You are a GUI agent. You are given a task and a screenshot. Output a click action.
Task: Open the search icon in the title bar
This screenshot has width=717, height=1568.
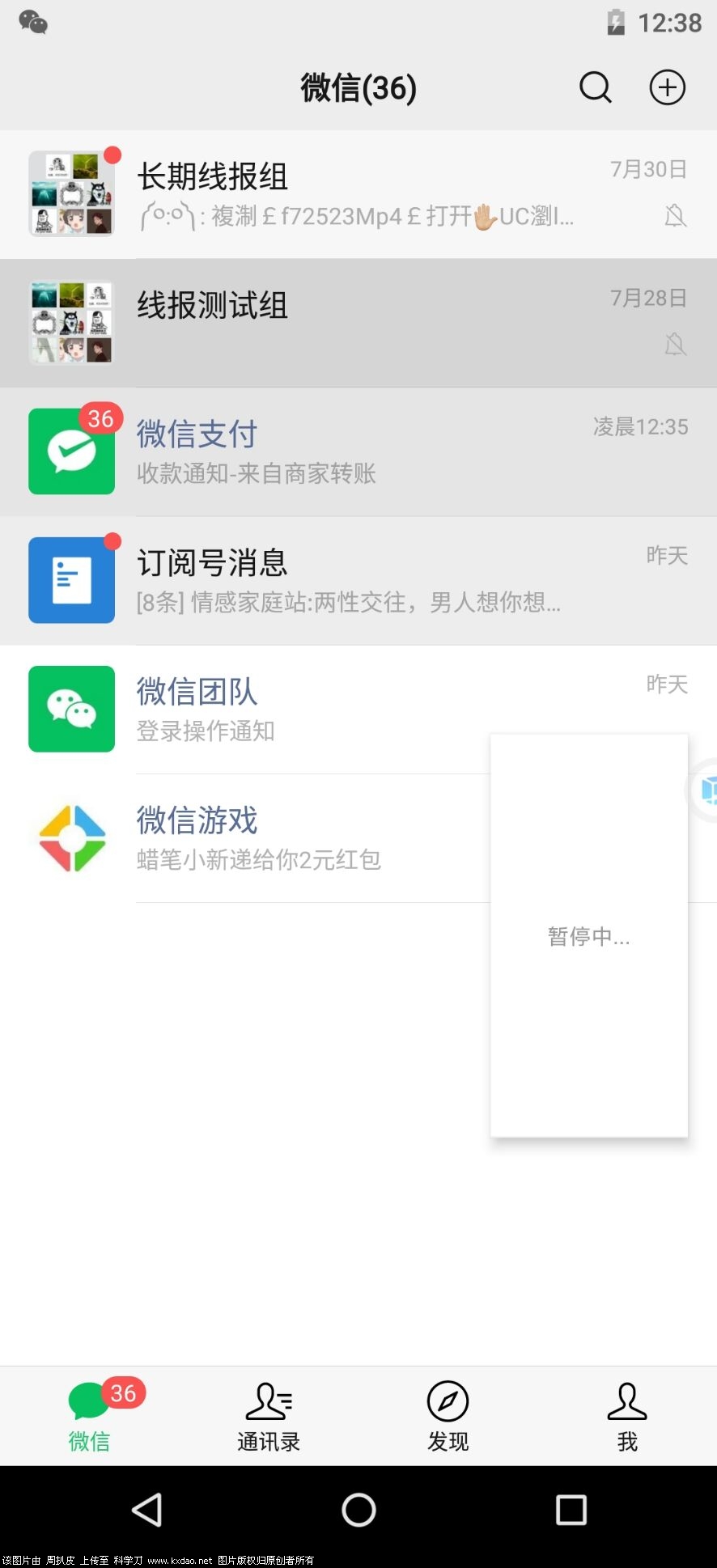click(595, 87)
